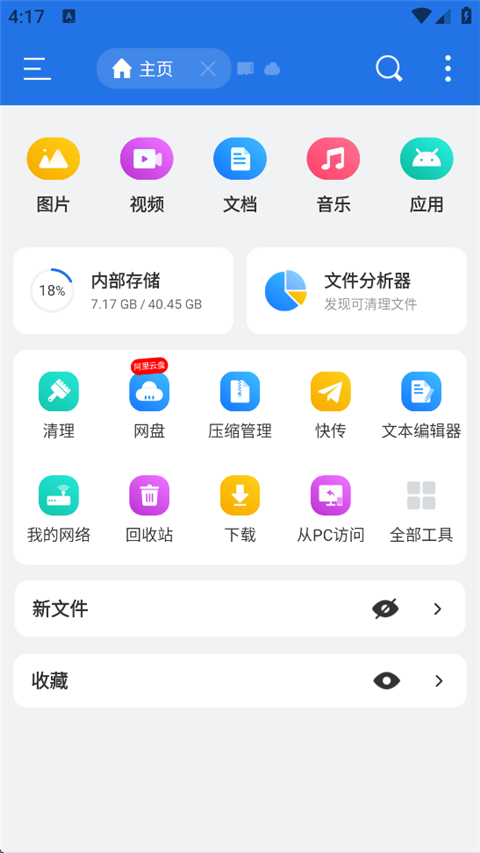Open 压缩管理
This screenshot has height=853, width=480.
[240, 406]
